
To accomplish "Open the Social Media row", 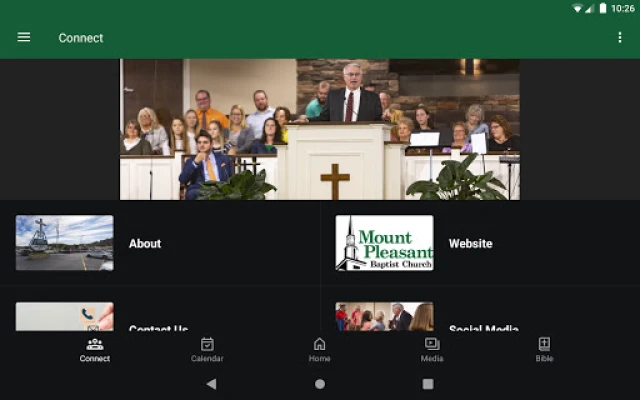I will (480, 320).
